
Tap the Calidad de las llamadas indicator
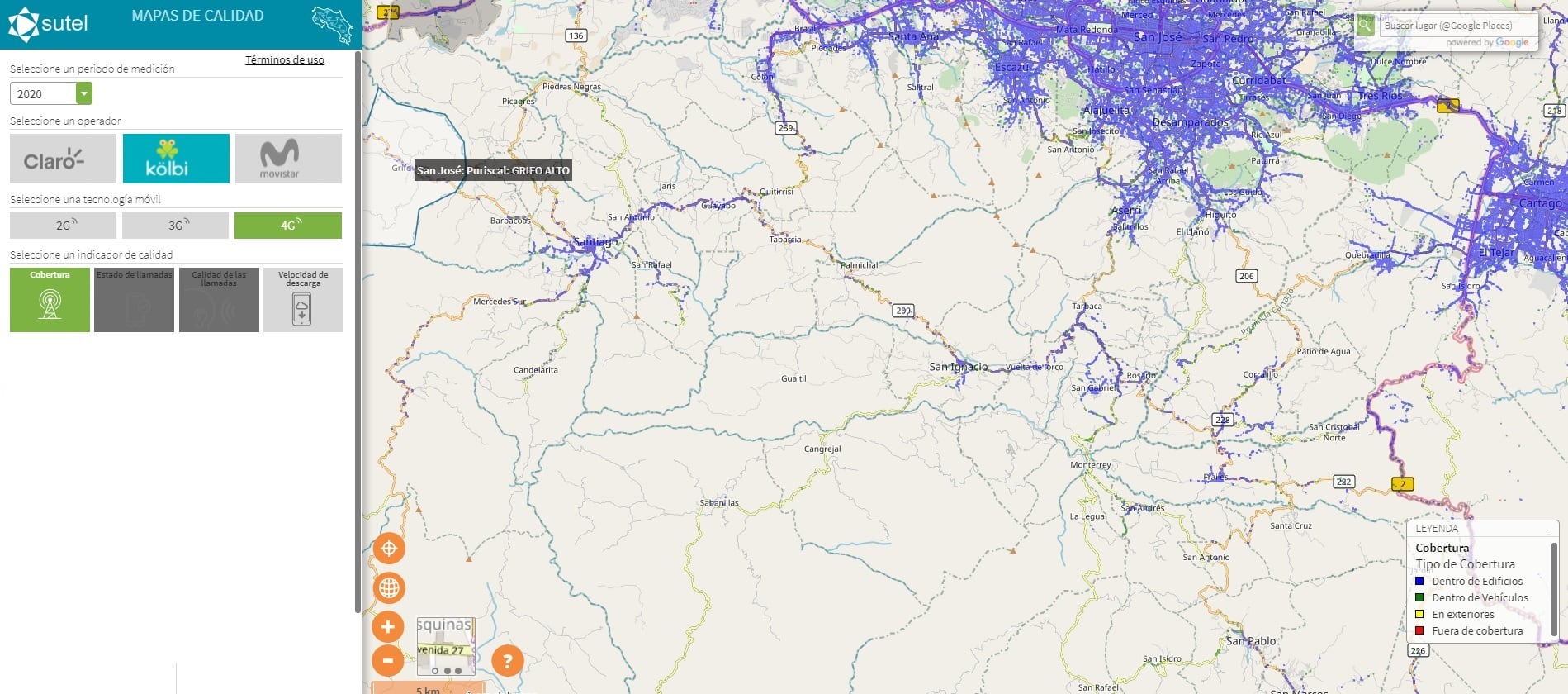(219, 300)
